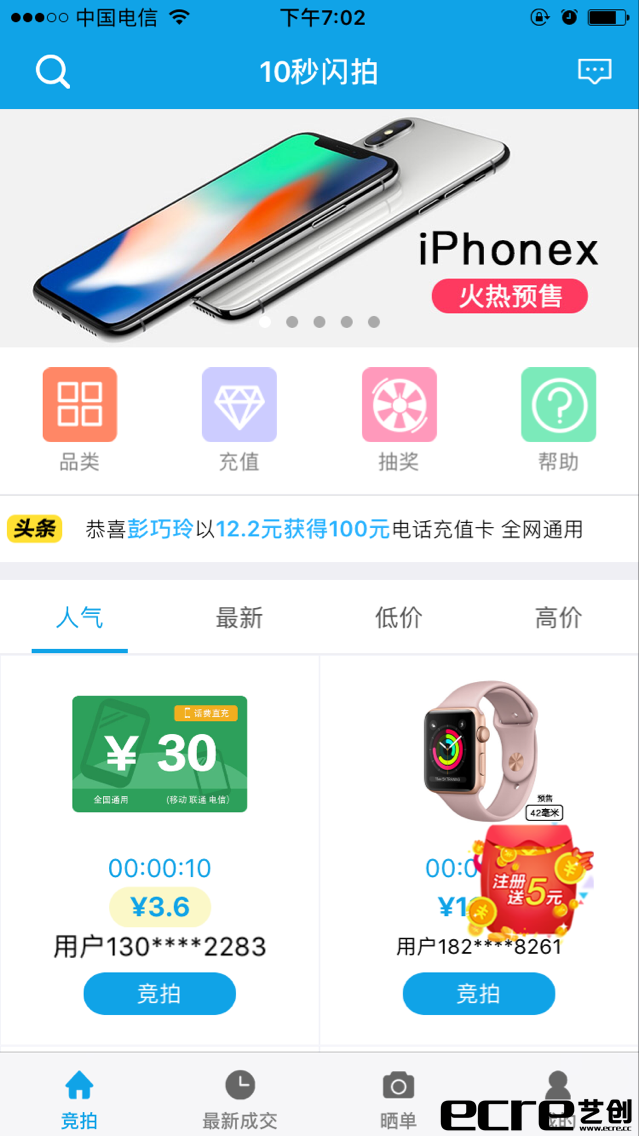Open the 品类 categories shortcut

(80, 405)
